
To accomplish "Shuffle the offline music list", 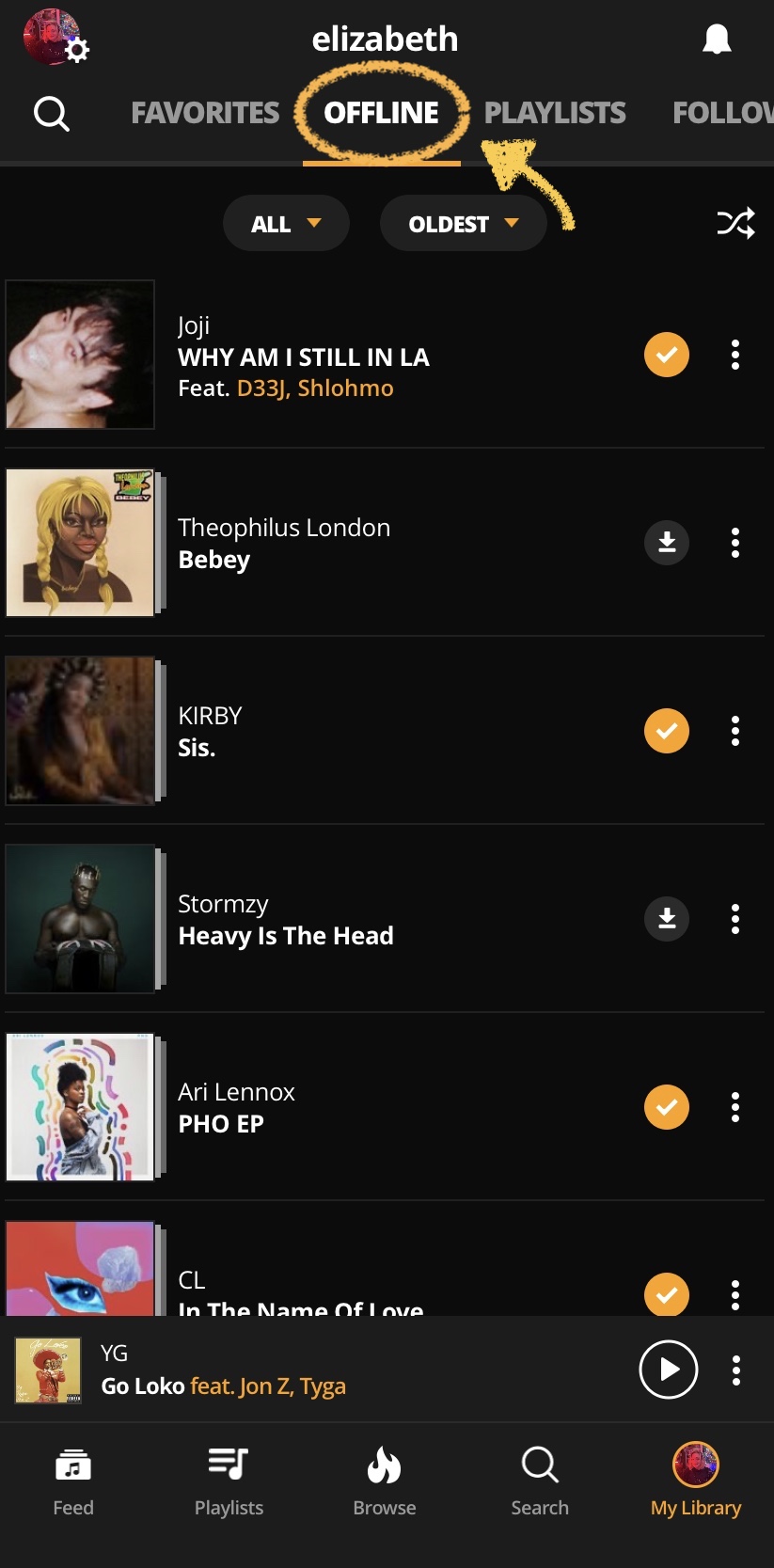I will (735, 223).
